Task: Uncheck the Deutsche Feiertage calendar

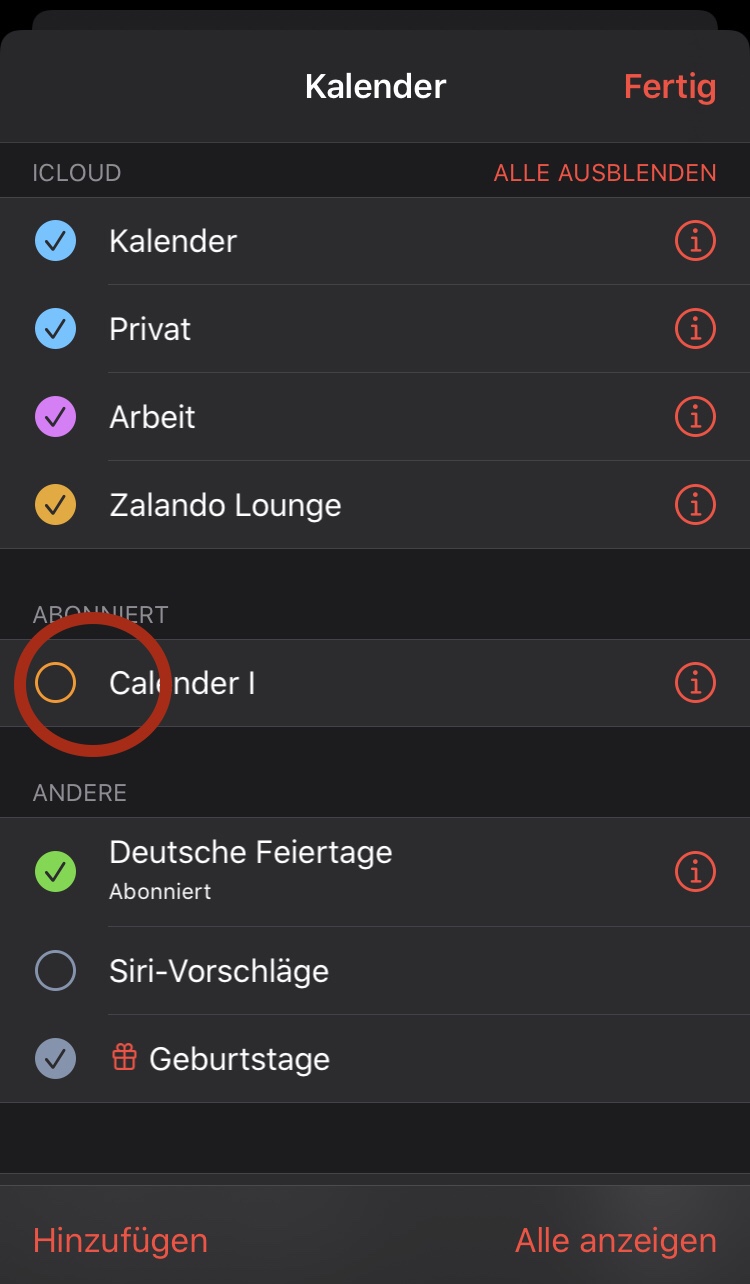Action: (56, 871)
